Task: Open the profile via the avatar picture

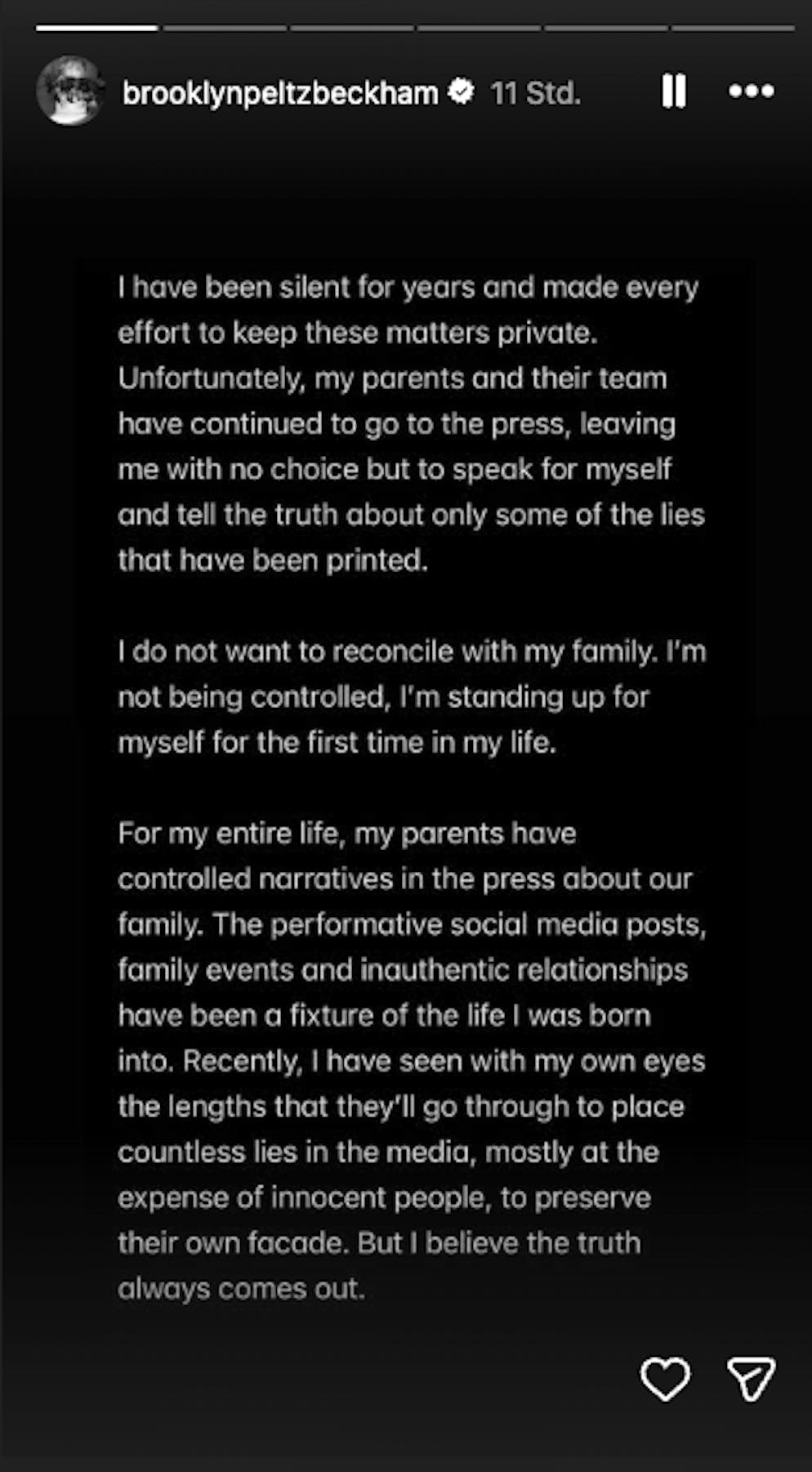Action: [x=74, y=92]
